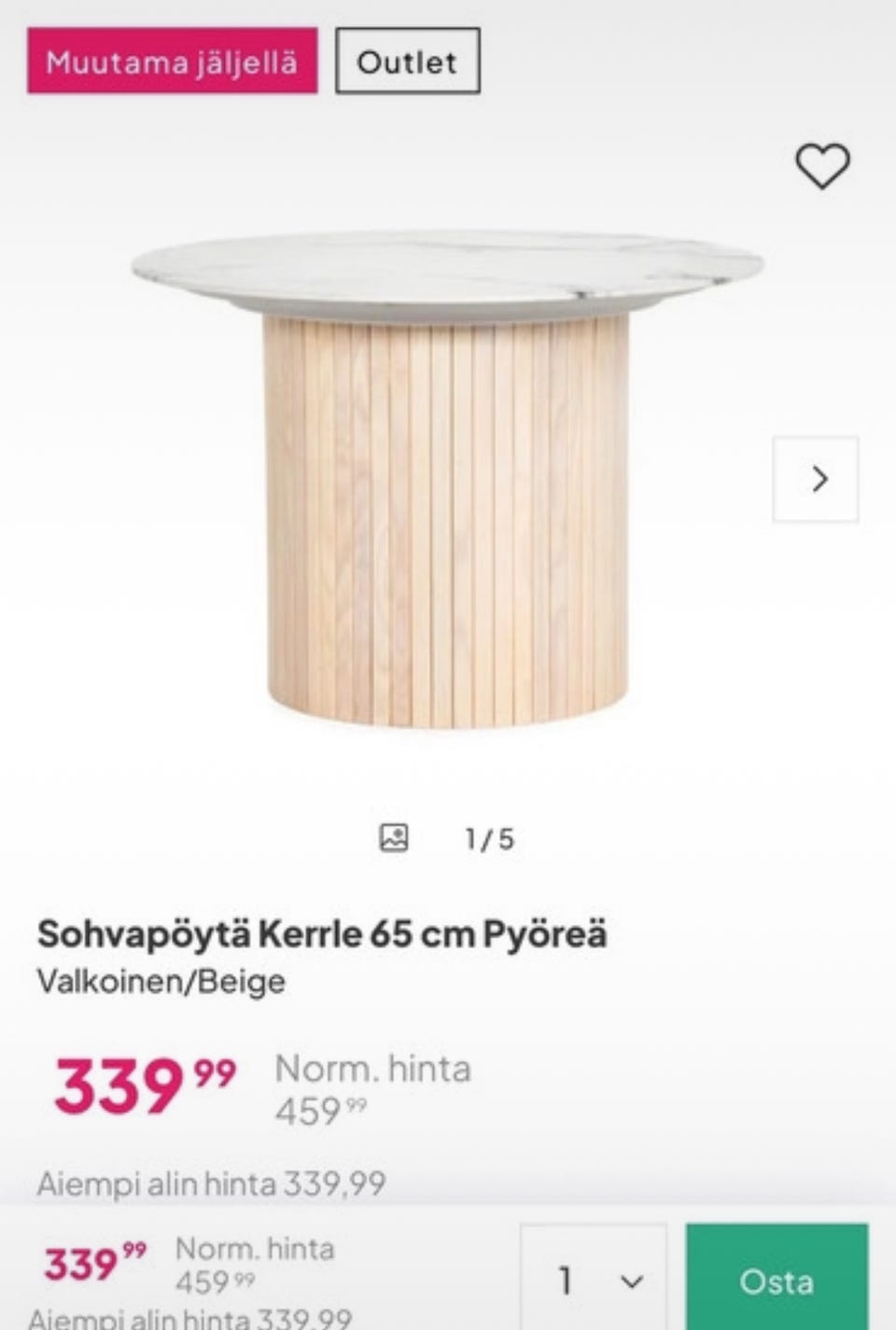This screenshot has width=896, height=1330.
Task: Advance to image 2 with the right arrow
Action: tap(819, 479)
